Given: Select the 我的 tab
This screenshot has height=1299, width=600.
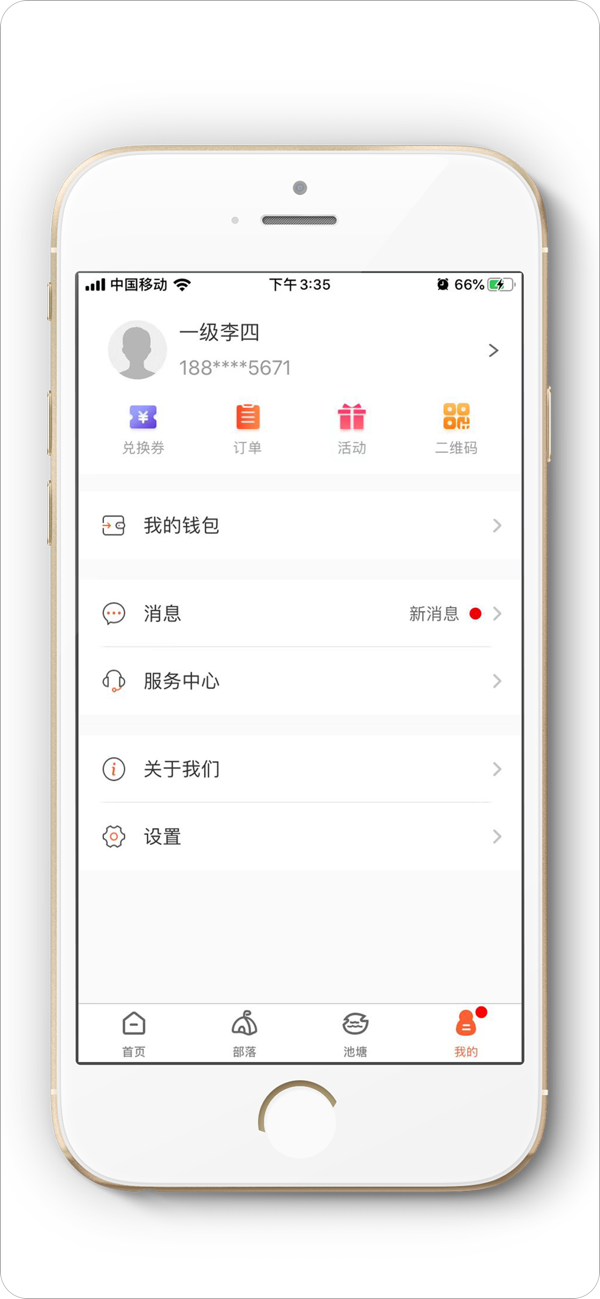Looking at the screenshot, I should [x=466, y=1034].
